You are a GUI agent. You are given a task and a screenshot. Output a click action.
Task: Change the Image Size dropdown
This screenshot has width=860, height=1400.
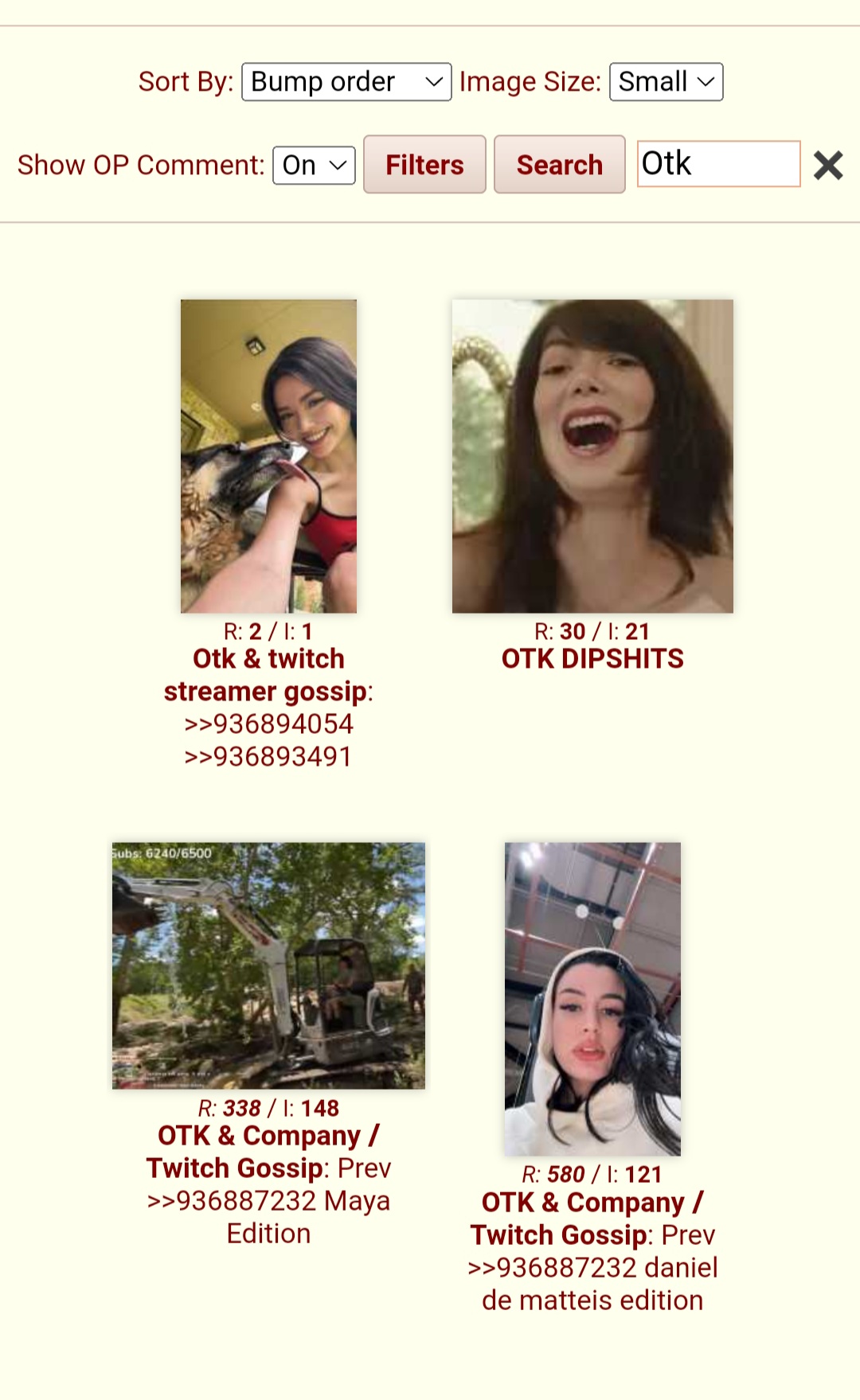click(666, 82)
